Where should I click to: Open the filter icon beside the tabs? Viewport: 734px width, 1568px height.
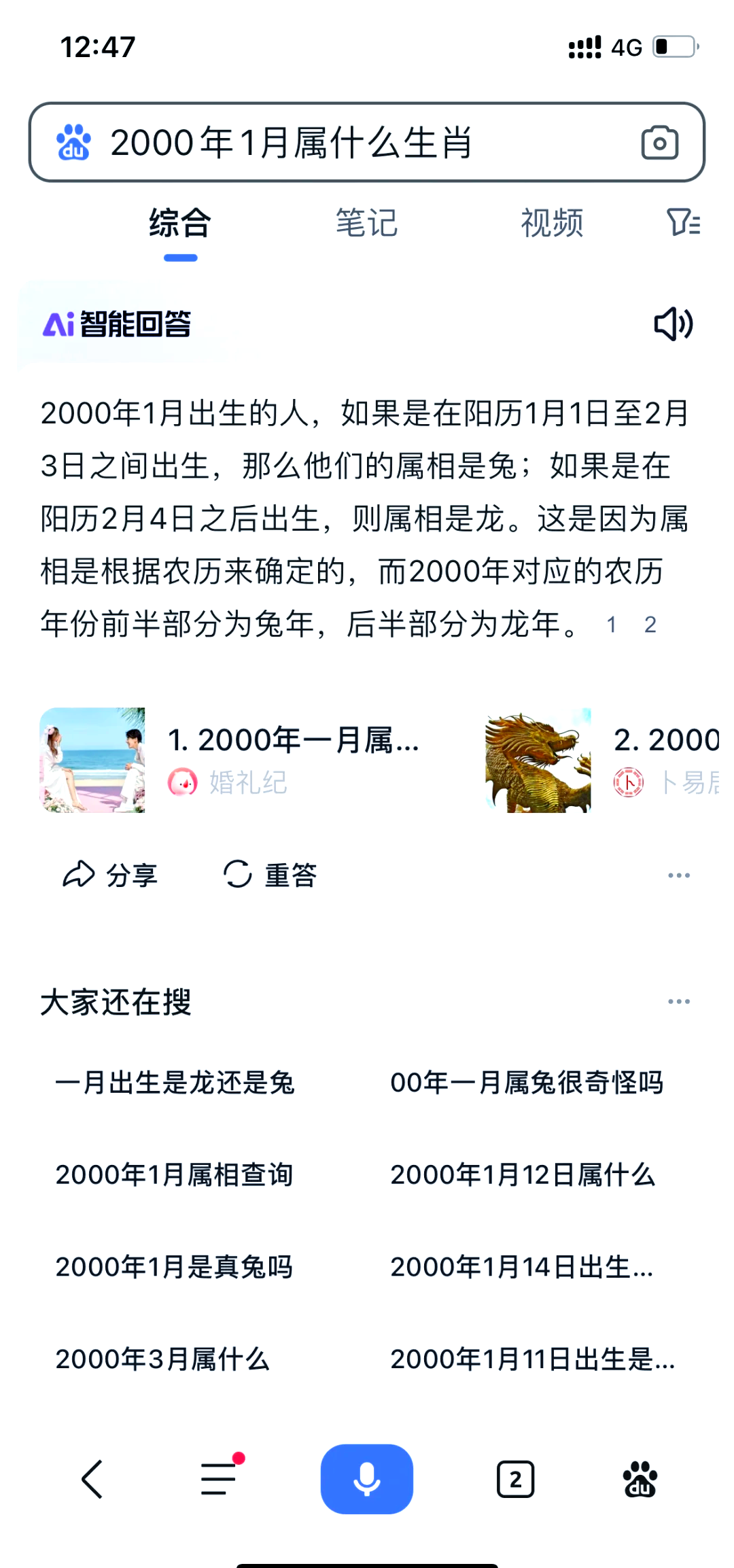coord(684,222)
